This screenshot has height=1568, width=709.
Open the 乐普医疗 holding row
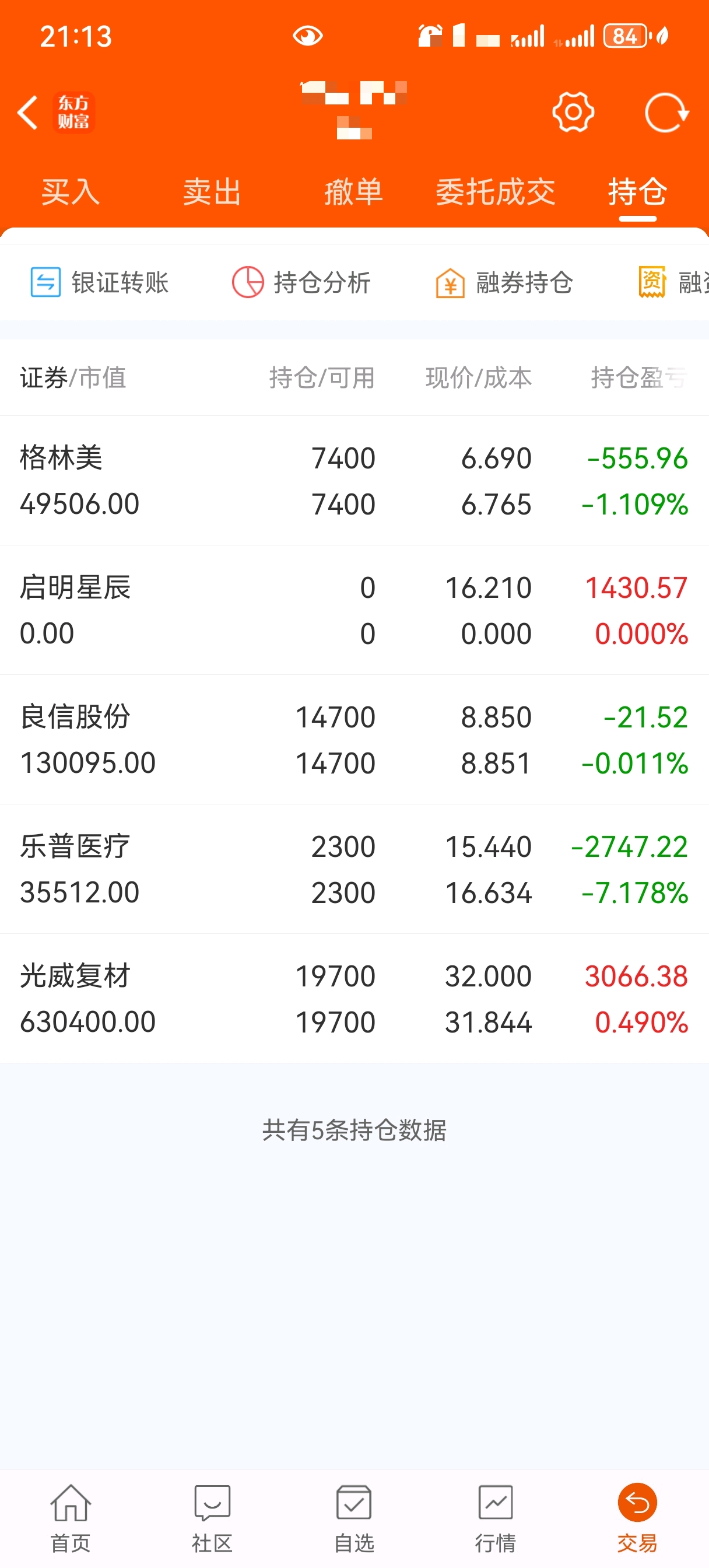coord(354,870)
